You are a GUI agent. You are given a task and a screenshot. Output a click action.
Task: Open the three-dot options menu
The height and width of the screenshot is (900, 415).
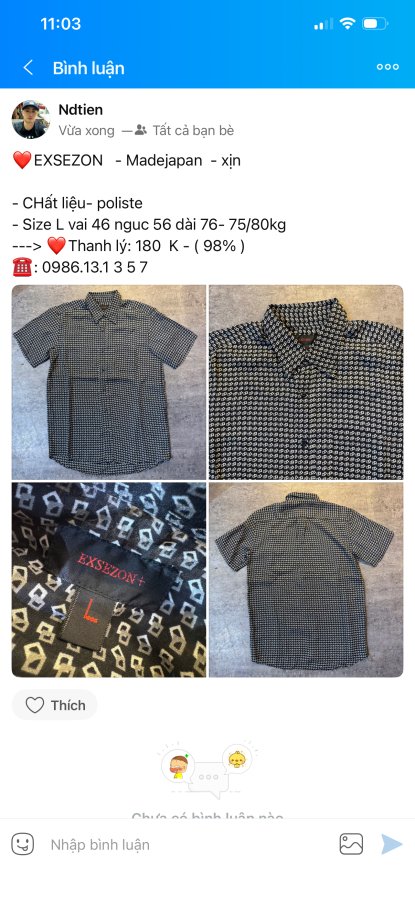pos(387,67)
